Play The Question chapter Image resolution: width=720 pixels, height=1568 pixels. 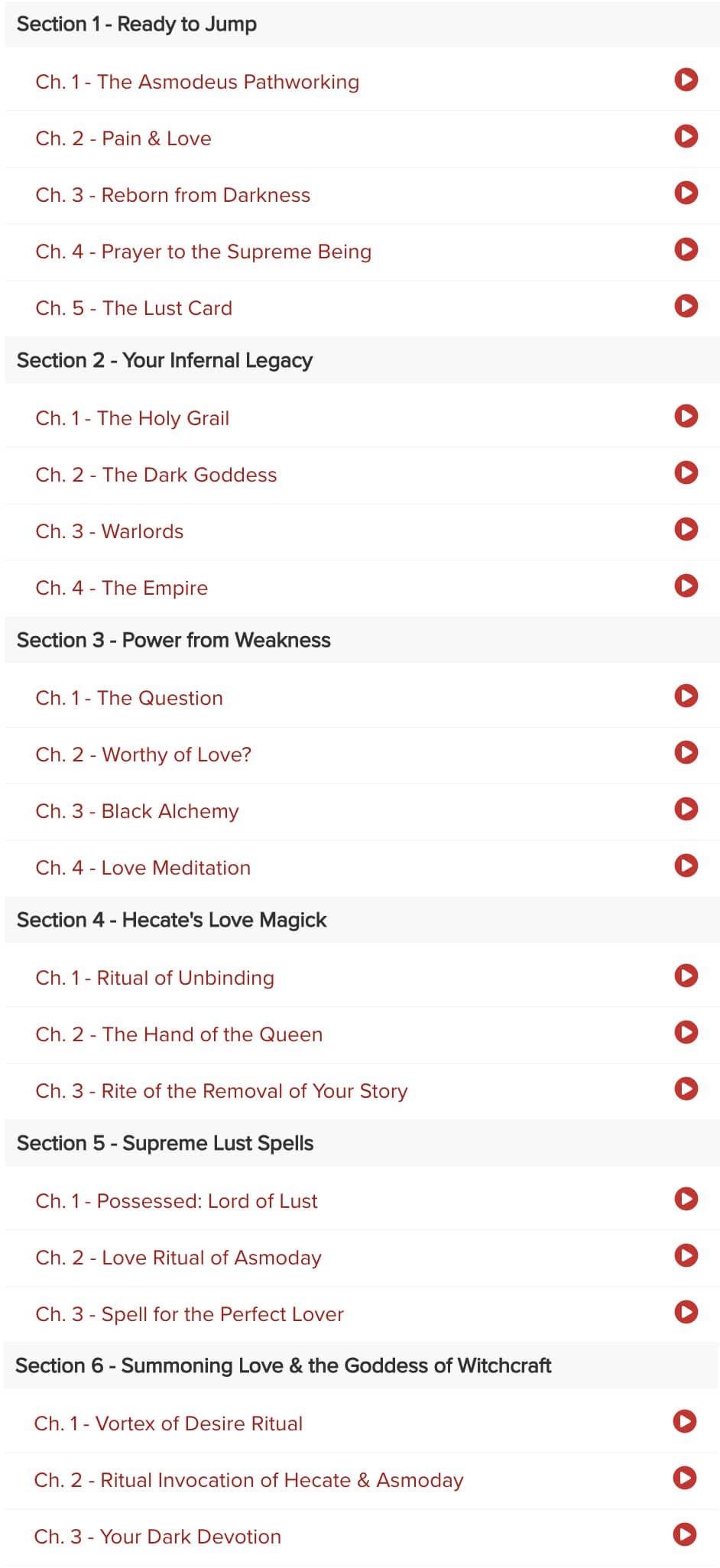coord(686,696)
